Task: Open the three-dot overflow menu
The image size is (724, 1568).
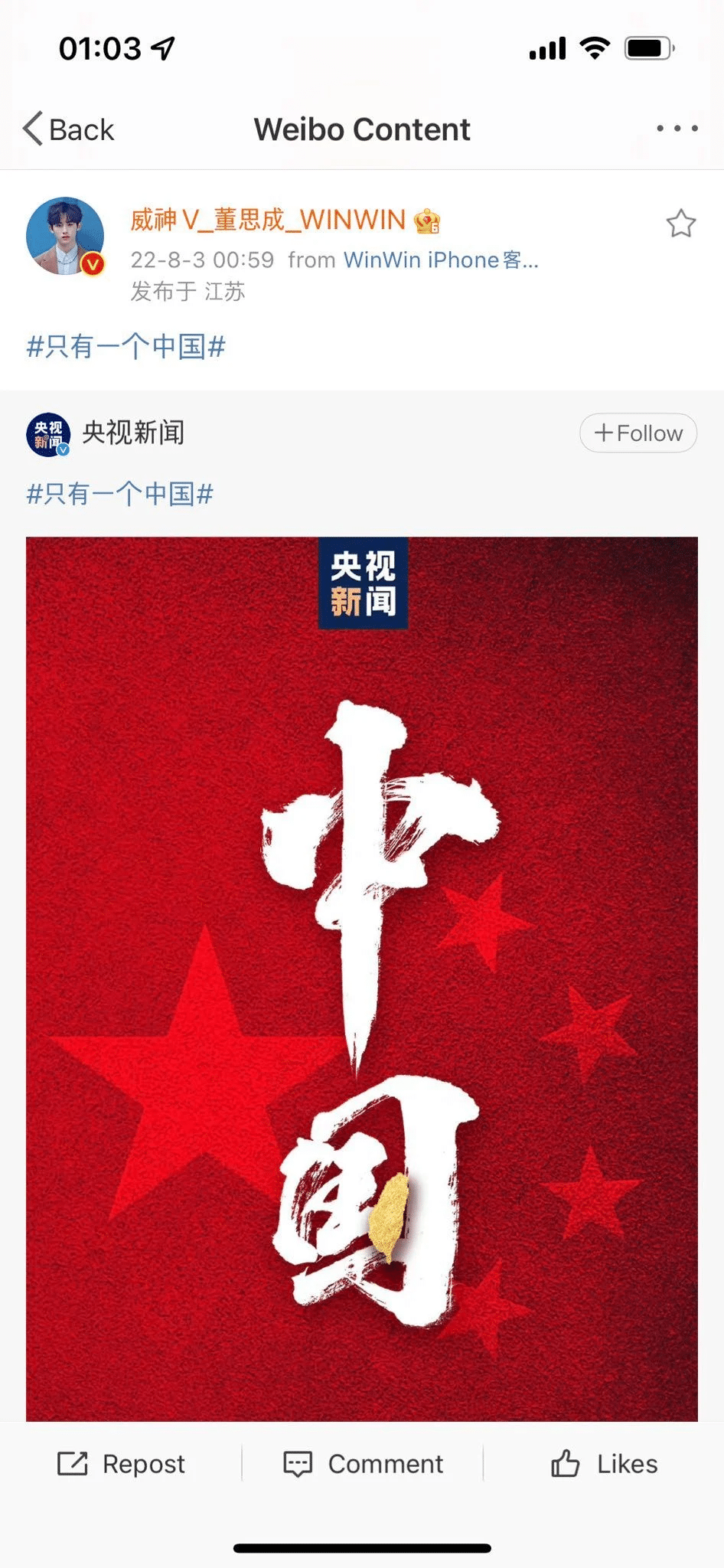Action: click(x=677, y=129)
